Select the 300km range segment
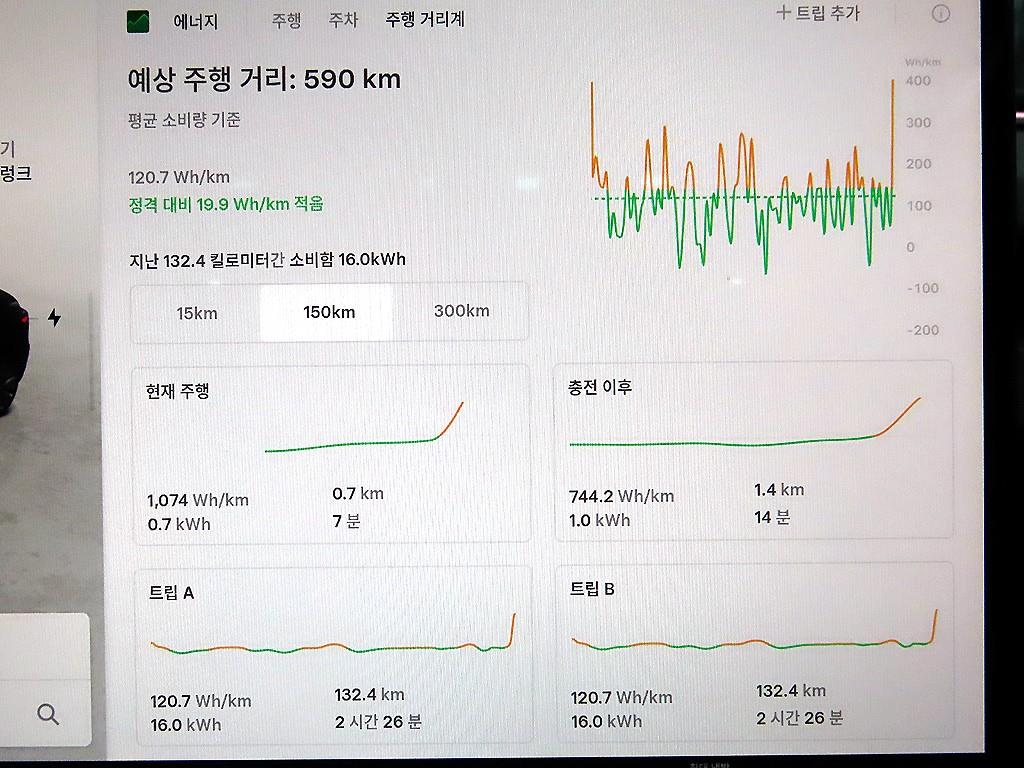Screen dimensions: 1024x768 tap(461, 311)
